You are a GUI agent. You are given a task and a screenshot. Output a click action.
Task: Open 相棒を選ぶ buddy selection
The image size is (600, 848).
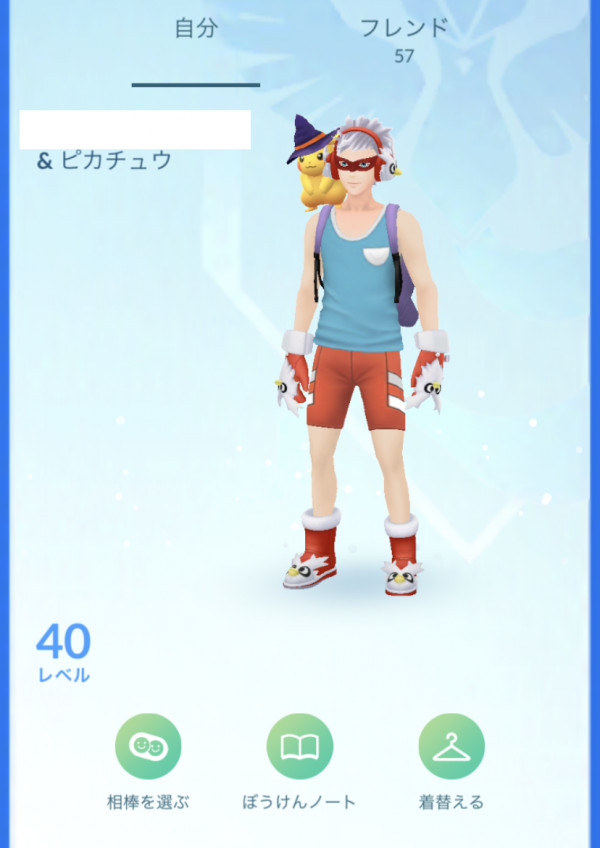[x=148, y=746]
